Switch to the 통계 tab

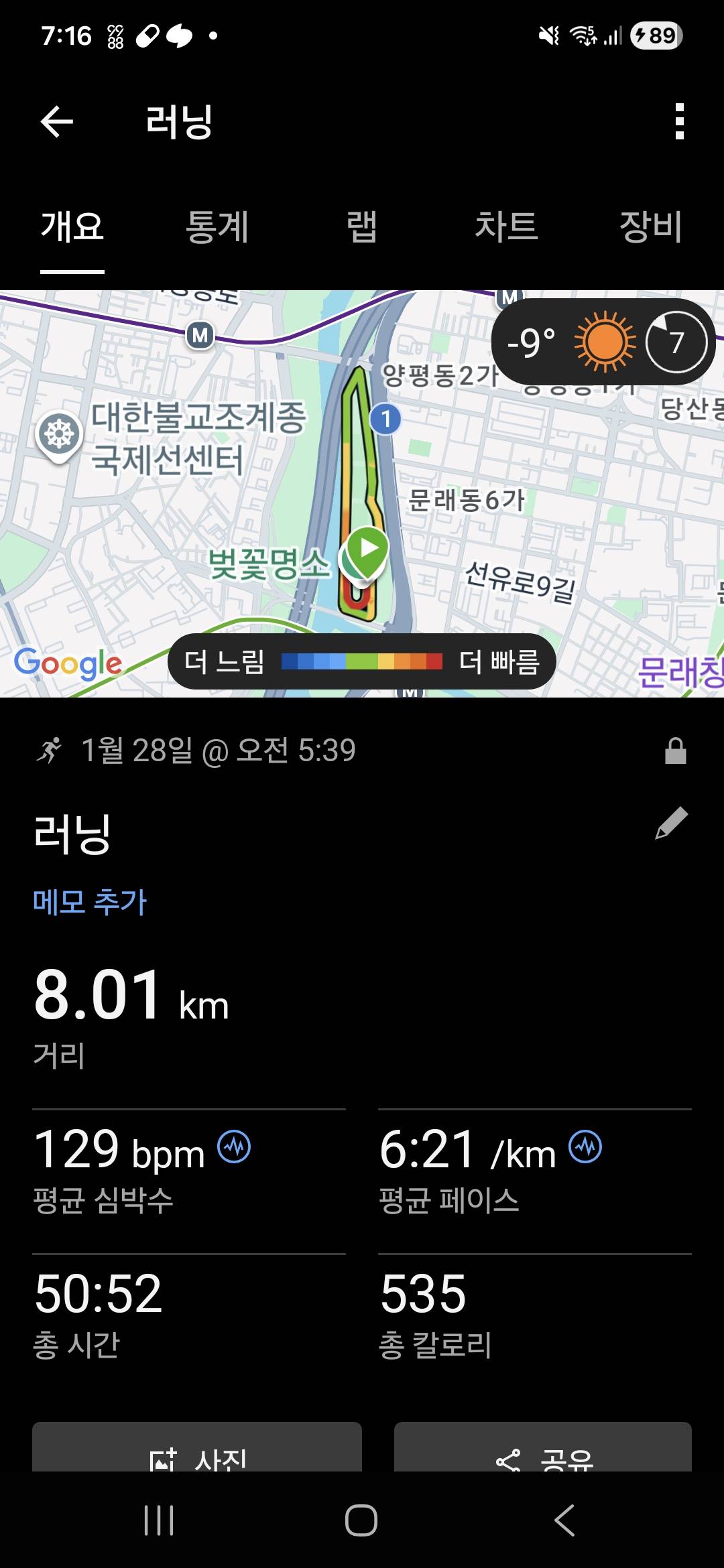click(217, 228)
